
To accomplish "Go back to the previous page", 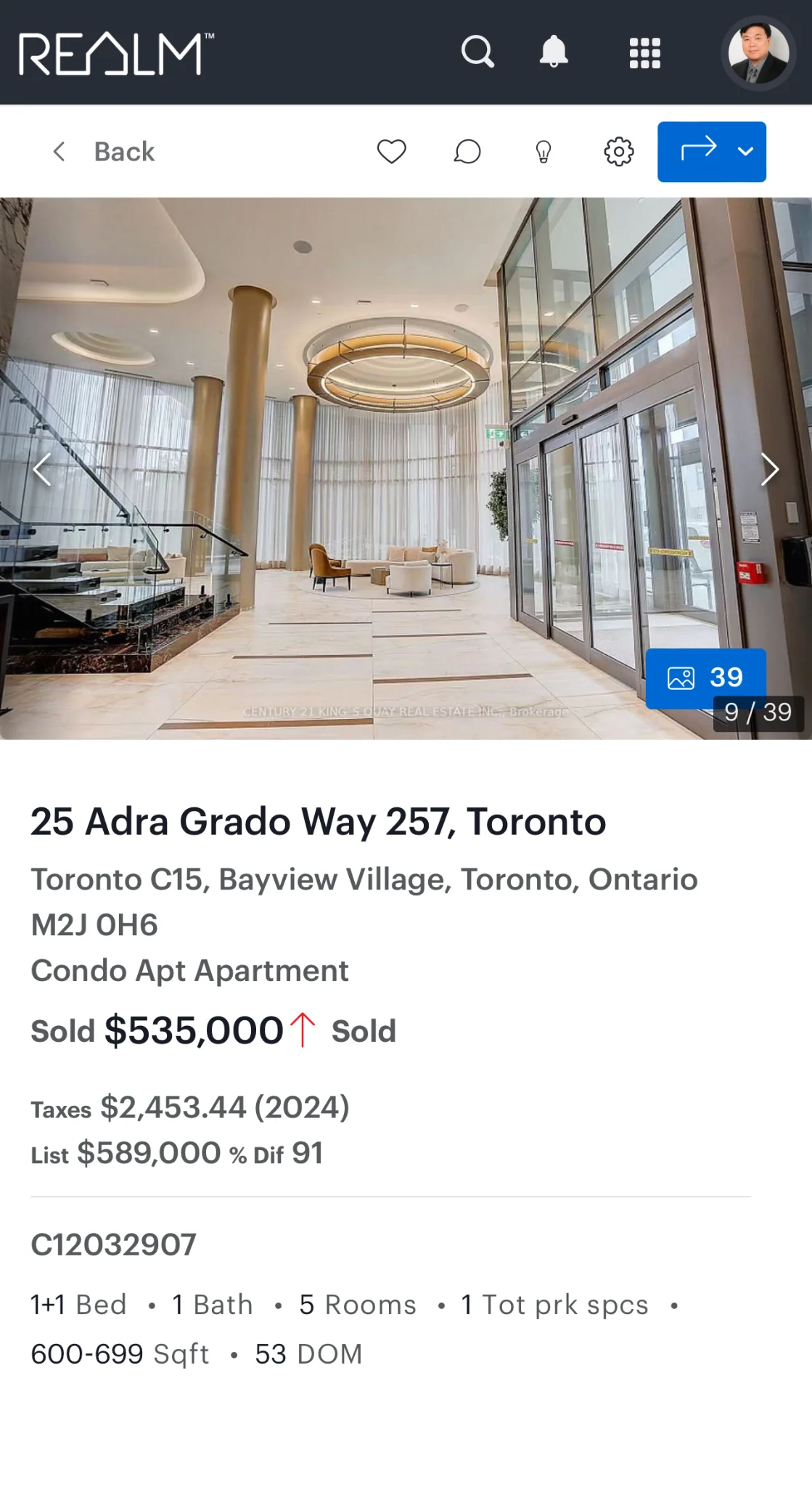I will click(x=103, y=152).
